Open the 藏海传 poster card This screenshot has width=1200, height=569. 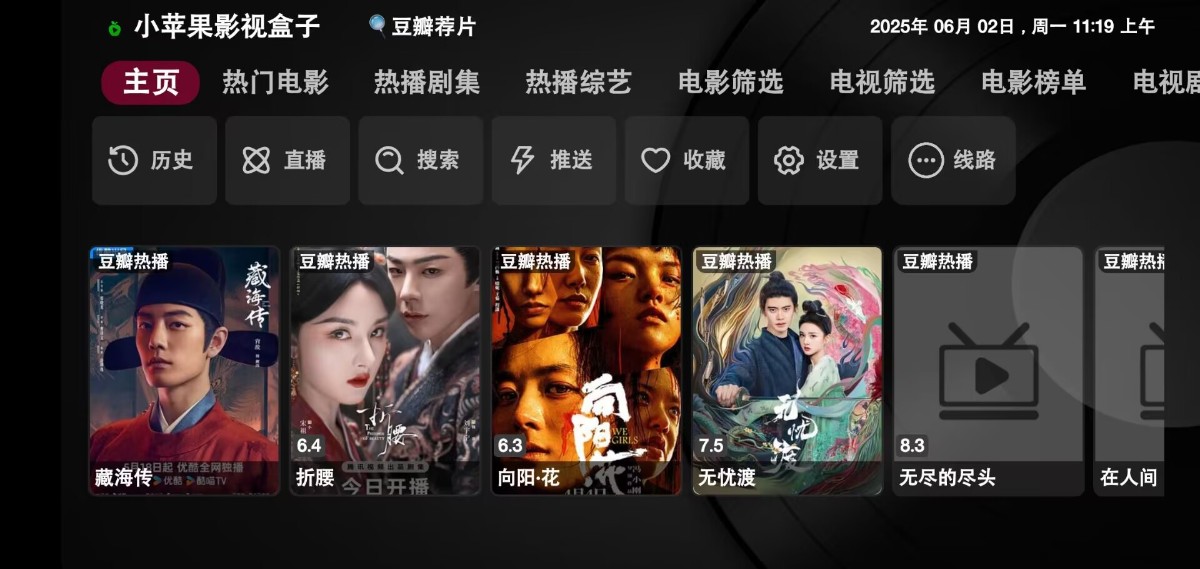tap(184, 370)
